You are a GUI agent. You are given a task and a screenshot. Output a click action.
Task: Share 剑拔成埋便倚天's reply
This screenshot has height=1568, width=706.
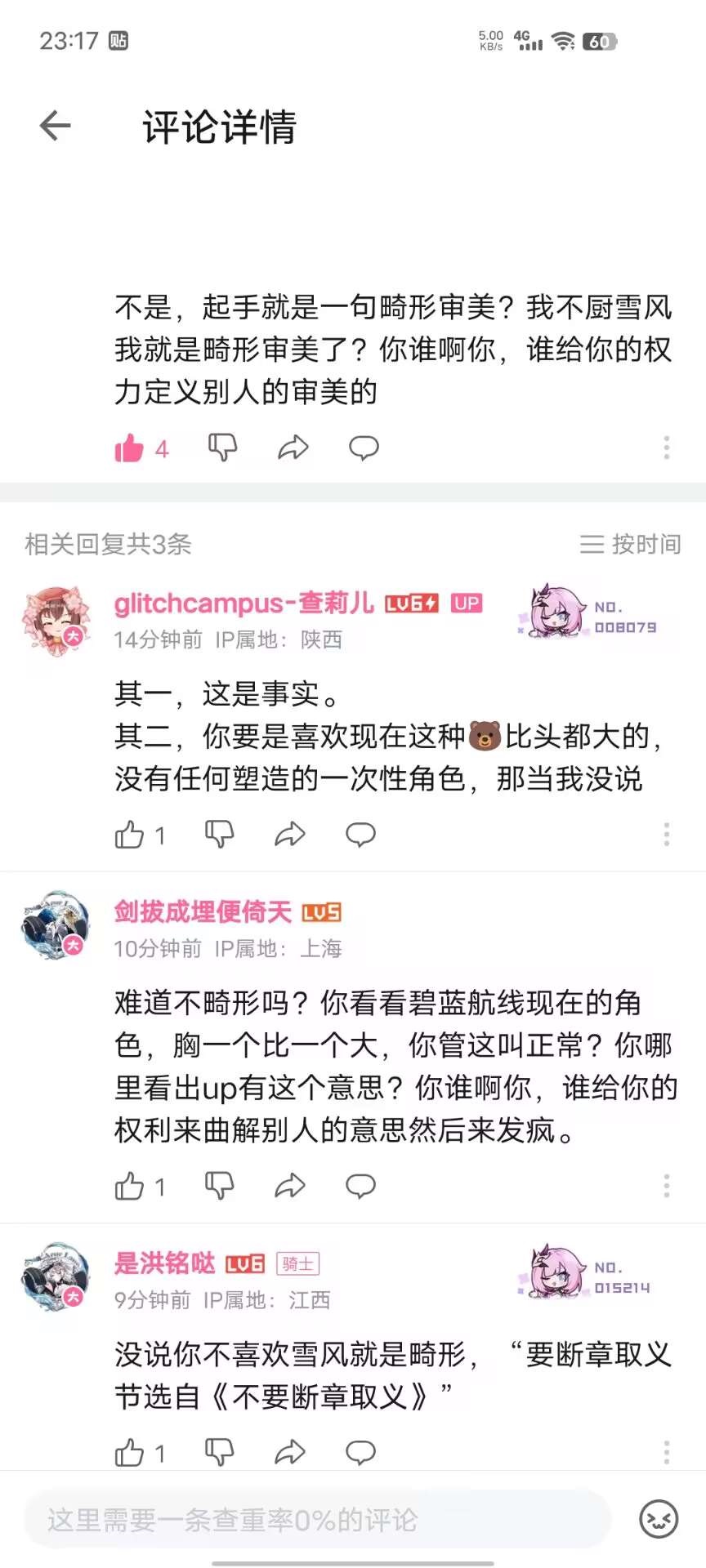(289, 1186)
